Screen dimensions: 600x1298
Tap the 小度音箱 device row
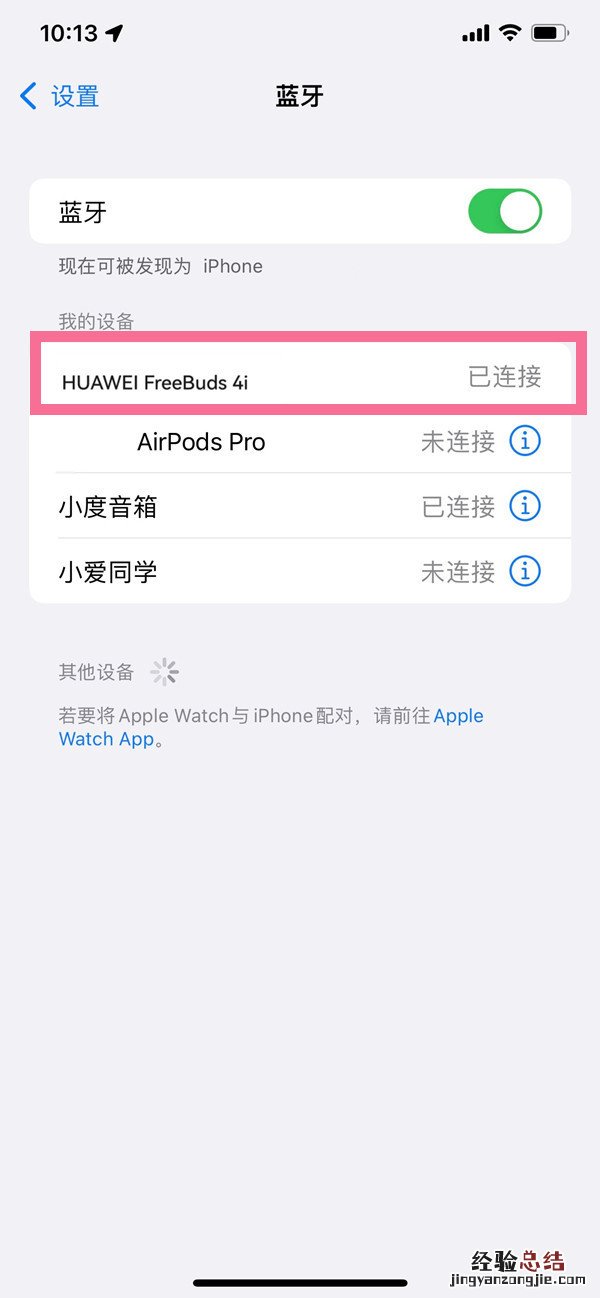pyautogui.click(x=200, y=507)
